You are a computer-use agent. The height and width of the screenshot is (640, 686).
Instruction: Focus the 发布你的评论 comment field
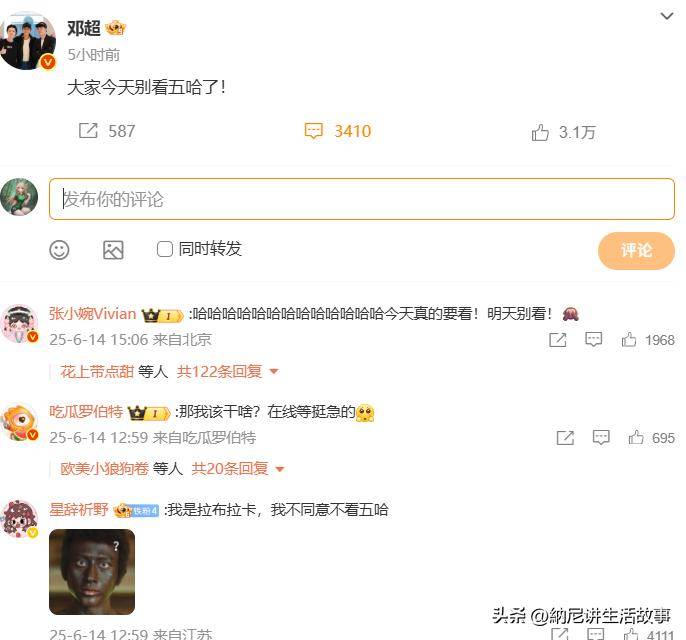[x=361, y=199]
